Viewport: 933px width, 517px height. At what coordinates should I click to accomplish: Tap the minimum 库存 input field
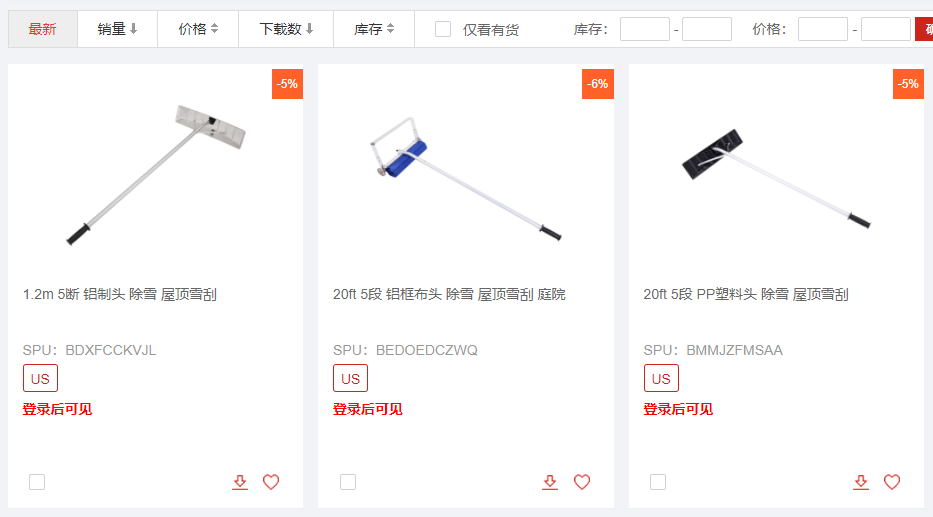644,29
